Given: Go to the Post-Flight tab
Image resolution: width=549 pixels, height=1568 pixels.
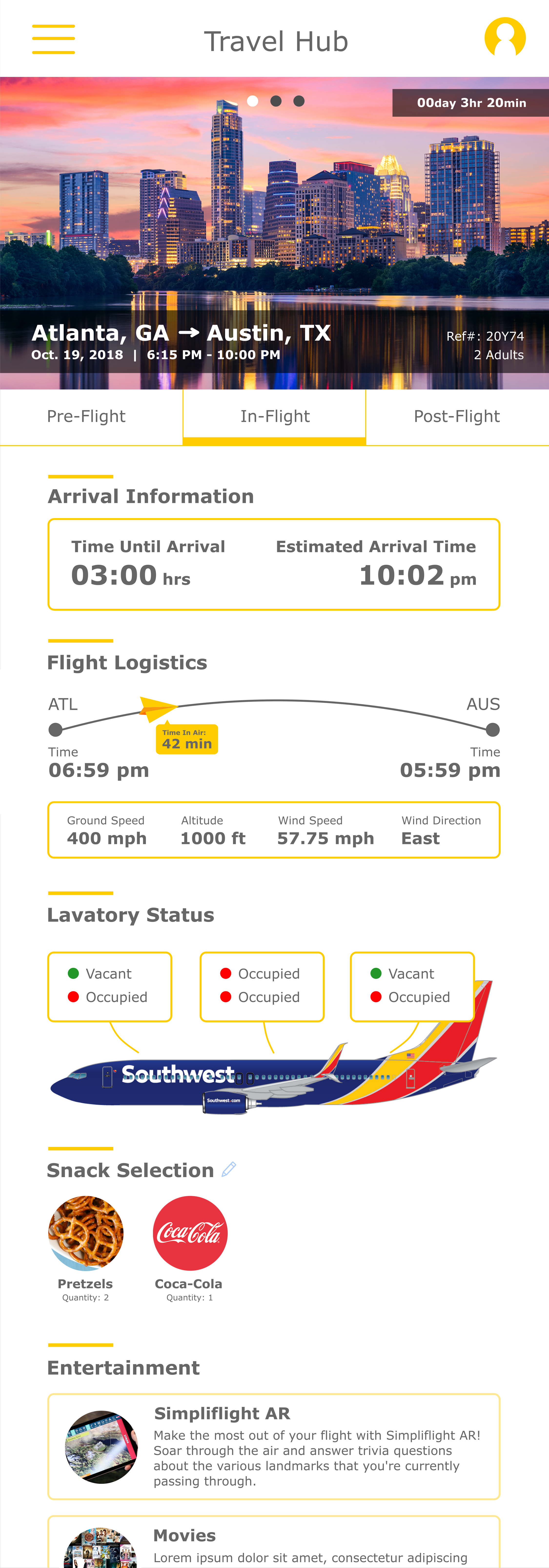Looking at the screenshot, I should [x=457, y=416].
